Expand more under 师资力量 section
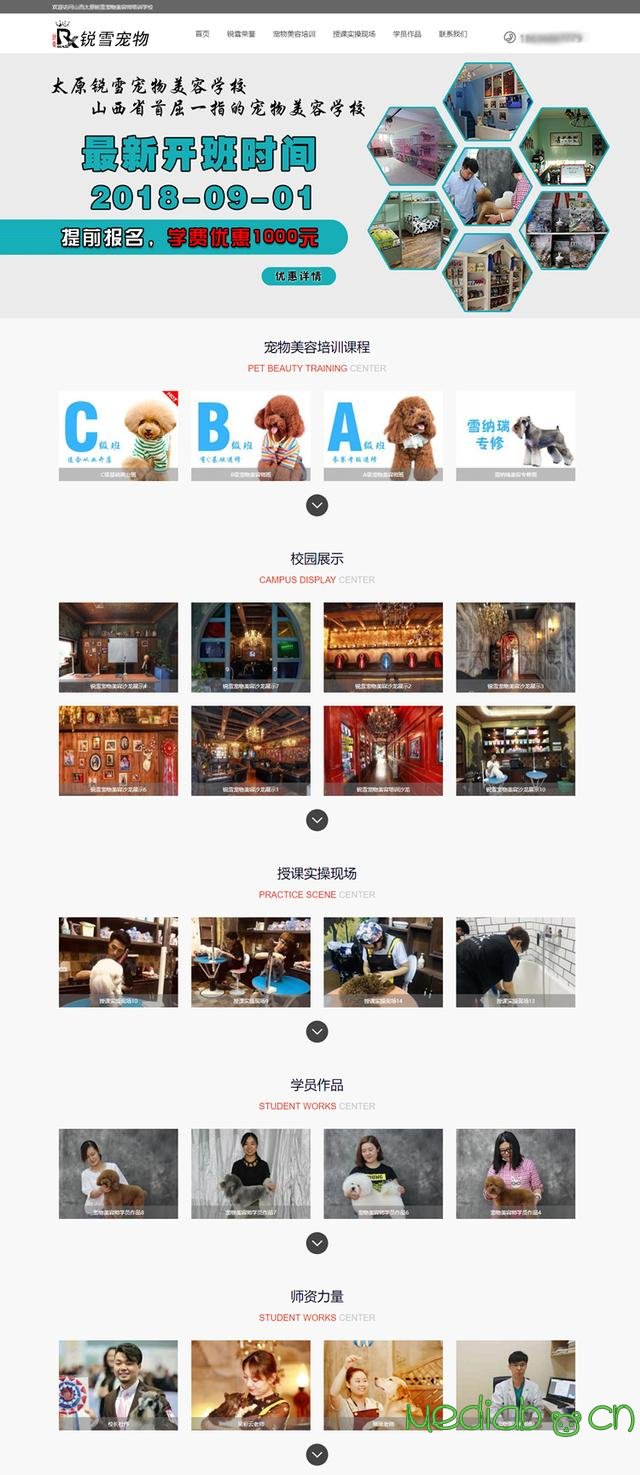 coord(317,1454)
